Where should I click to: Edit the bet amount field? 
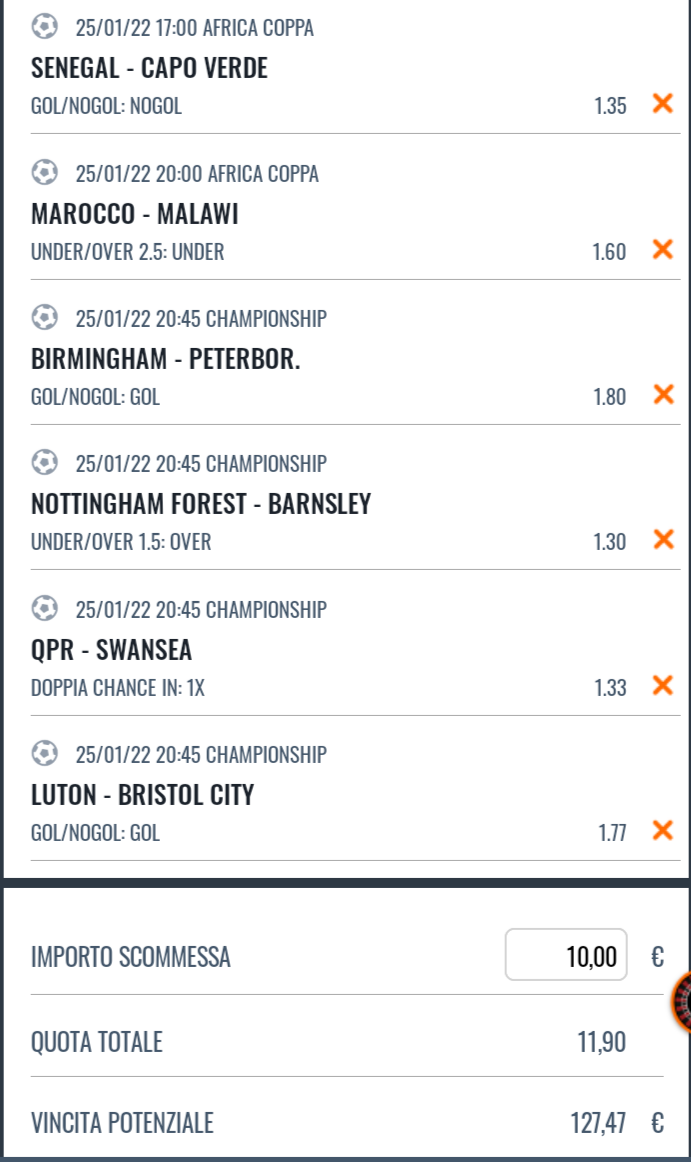[566, 954]
